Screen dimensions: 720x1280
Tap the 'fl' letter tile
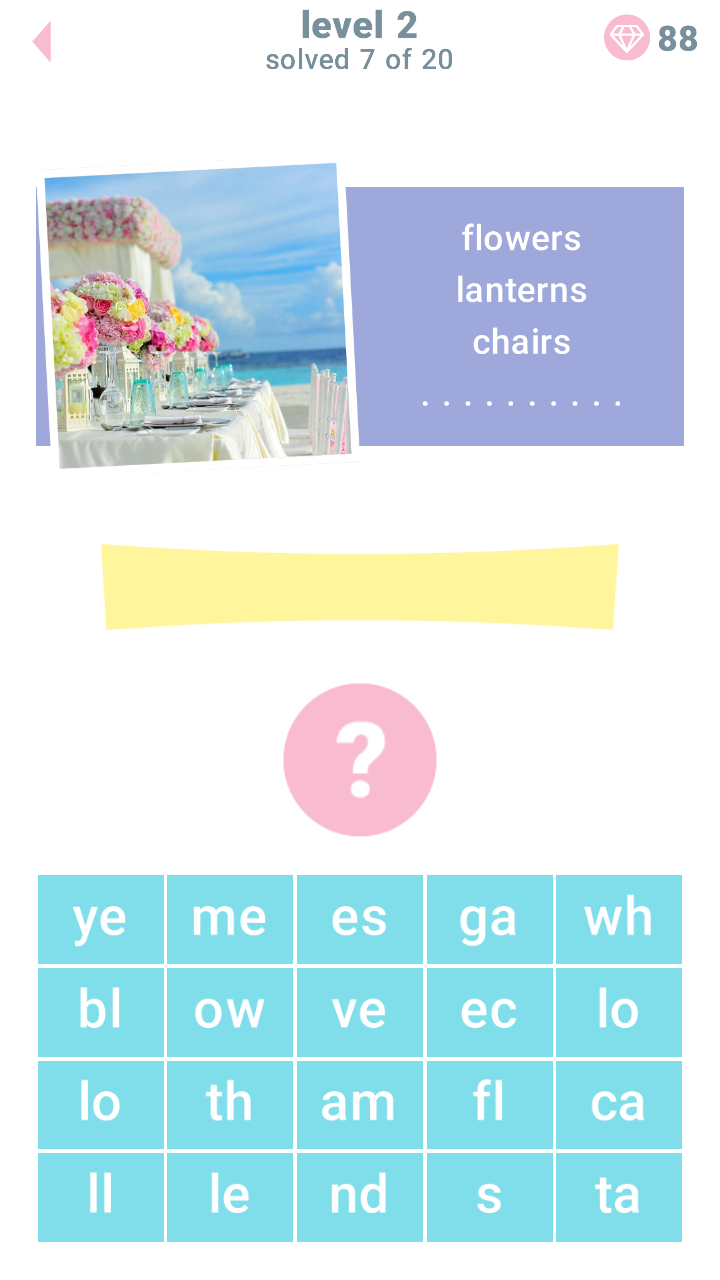tap(489, 1104)
